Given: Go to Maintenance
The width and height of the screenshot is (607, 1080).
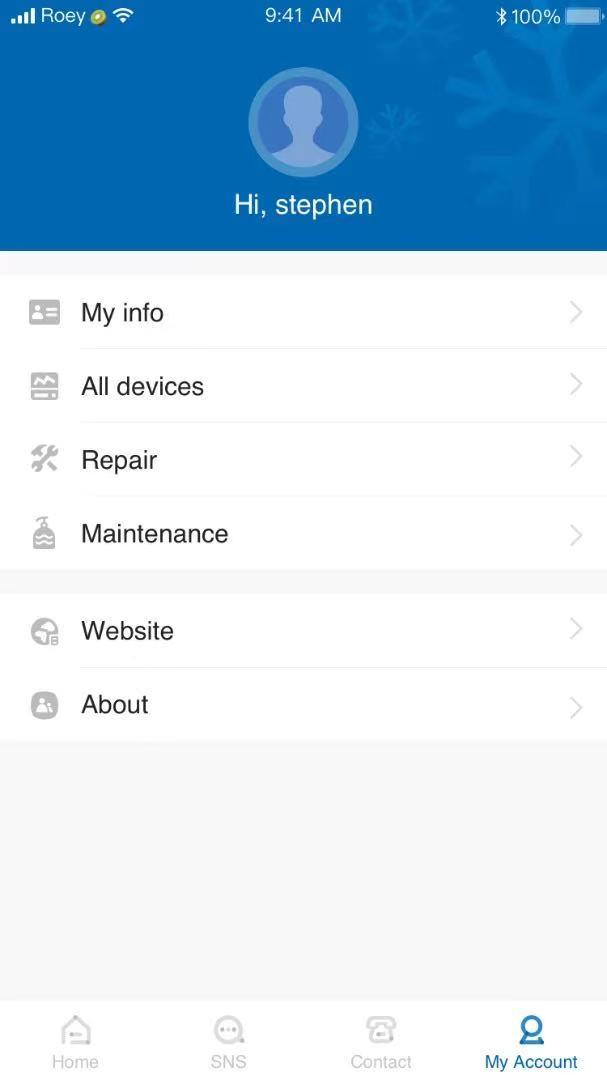Looking at the screenshot, I should pyautogui.click(x=303, y=534).
